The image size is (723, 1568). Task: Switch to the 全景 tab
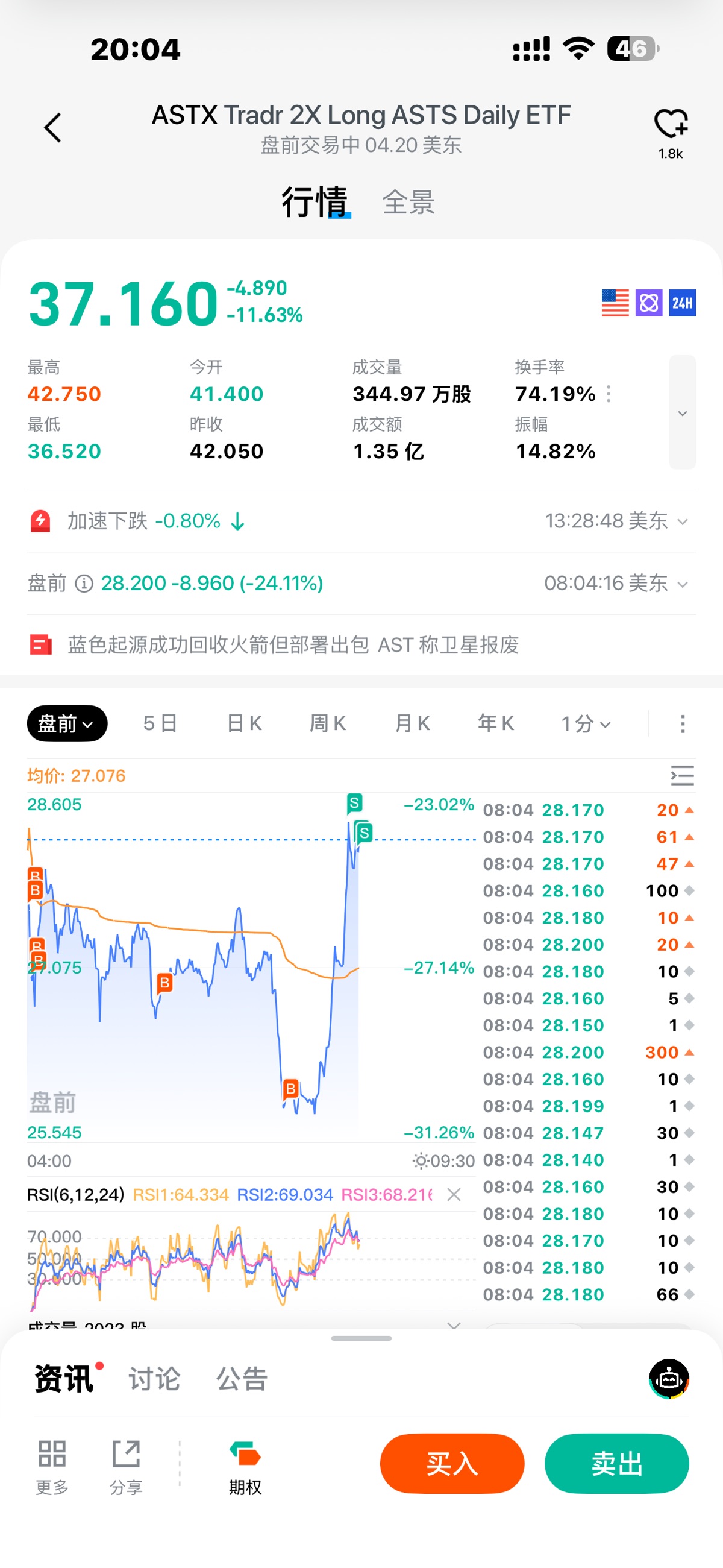408,202
